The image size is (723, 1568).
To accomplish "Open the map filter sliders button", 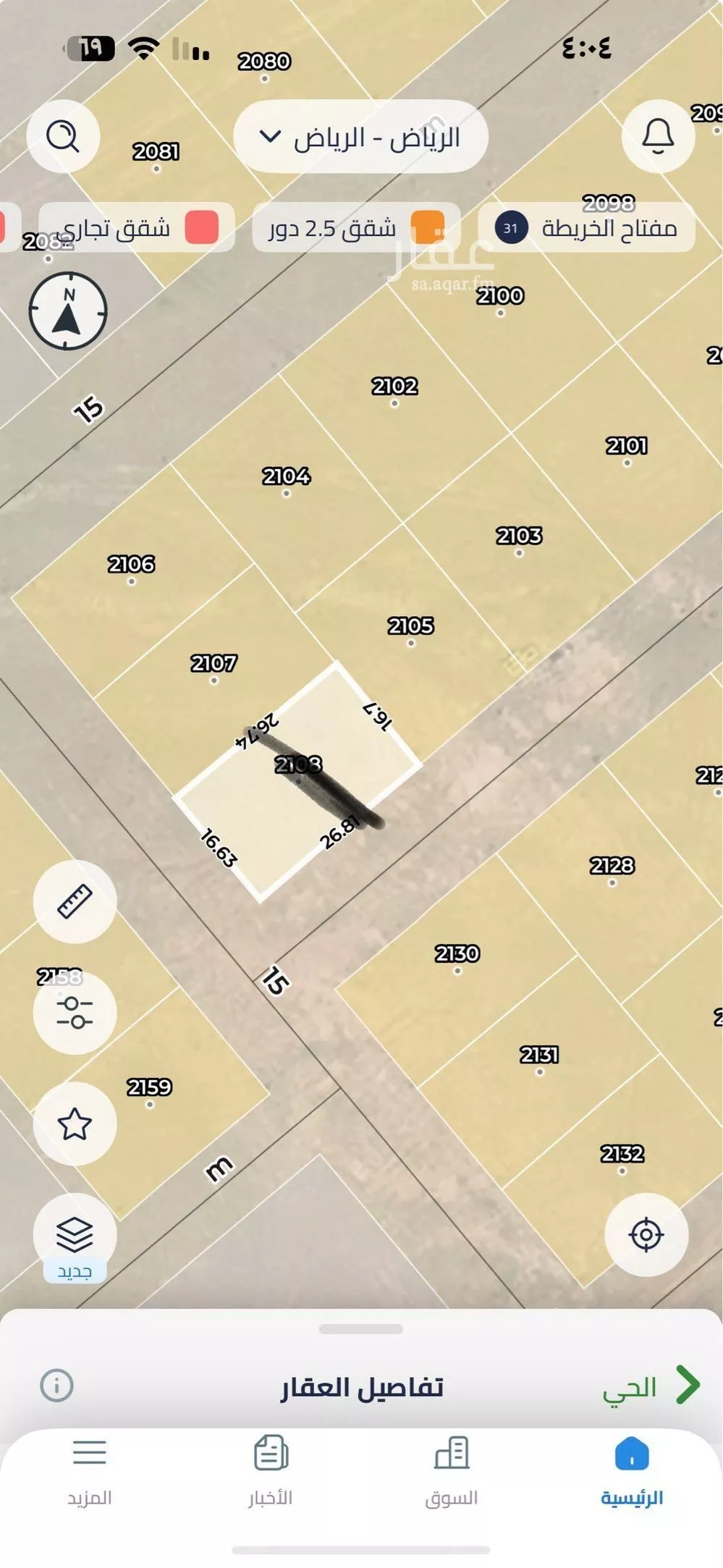I will coord(75,1012).
